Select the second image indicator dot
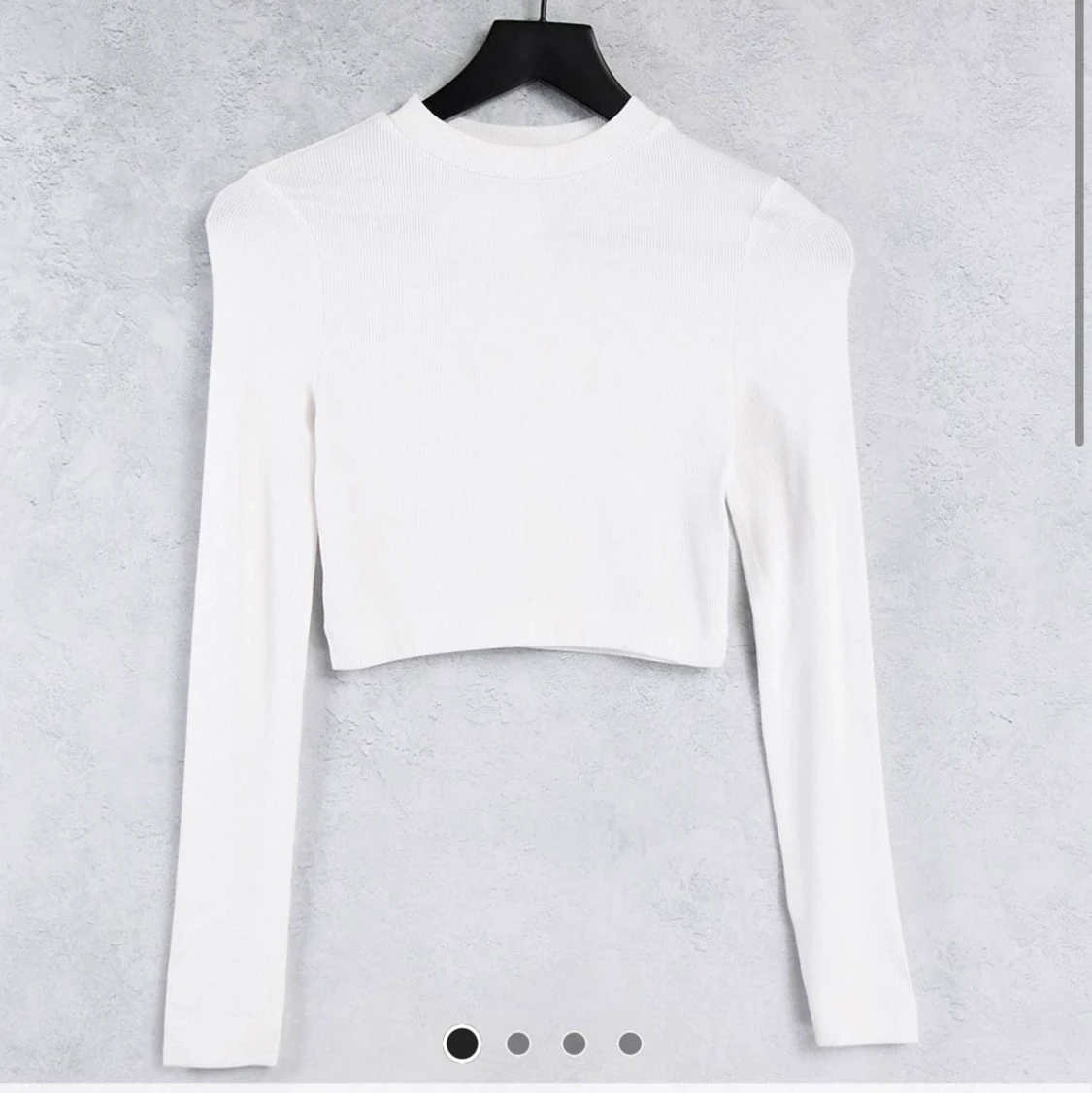 pyautogui.click(x=518, y=1043)
